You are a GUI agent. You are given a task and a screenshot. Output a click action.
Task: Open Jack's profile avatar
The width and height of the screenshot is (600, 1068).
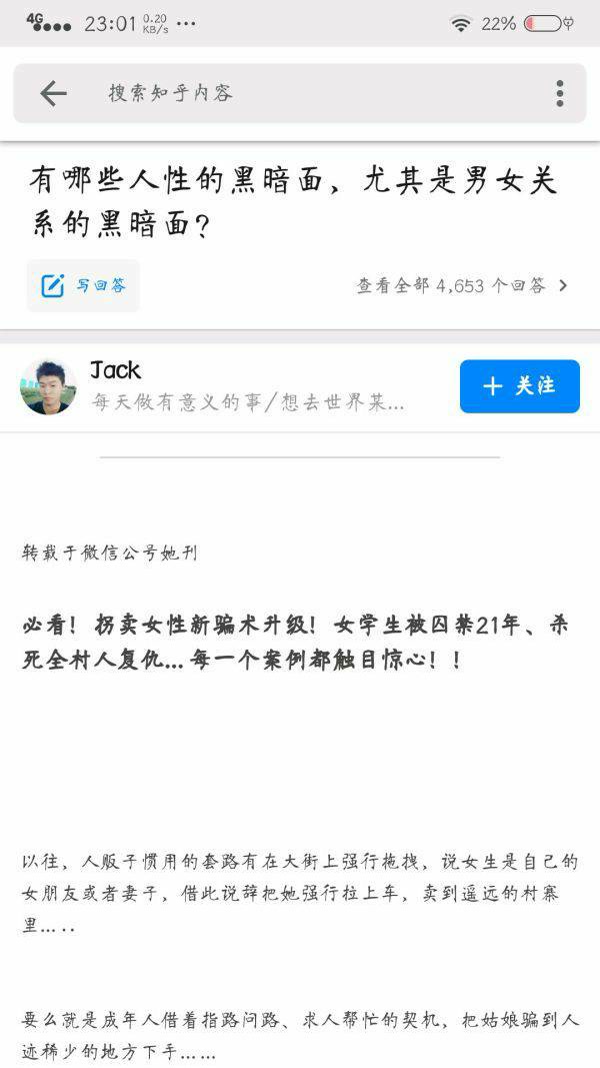coord(48,387)
